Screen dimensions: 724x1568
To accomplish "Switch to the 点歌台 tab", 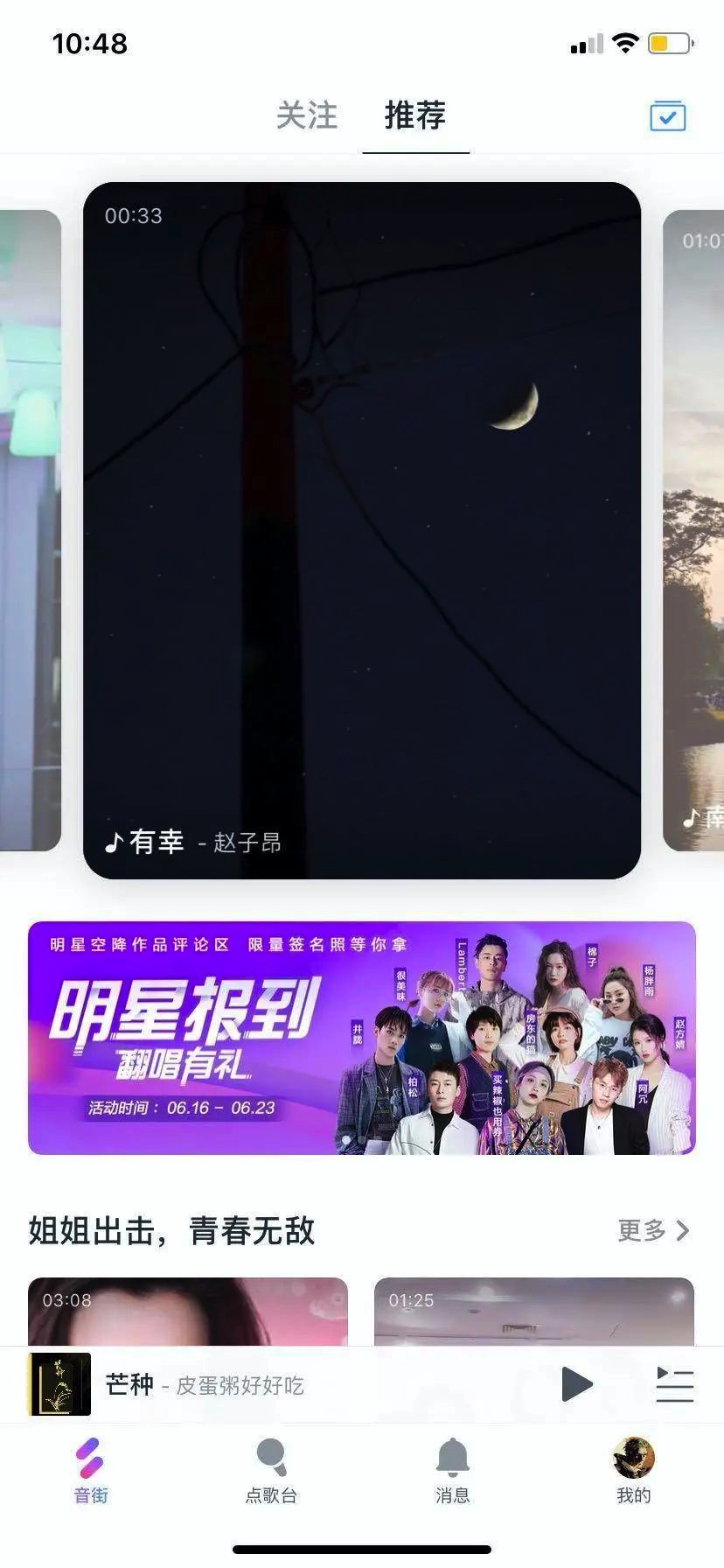I will [271, 1470].
